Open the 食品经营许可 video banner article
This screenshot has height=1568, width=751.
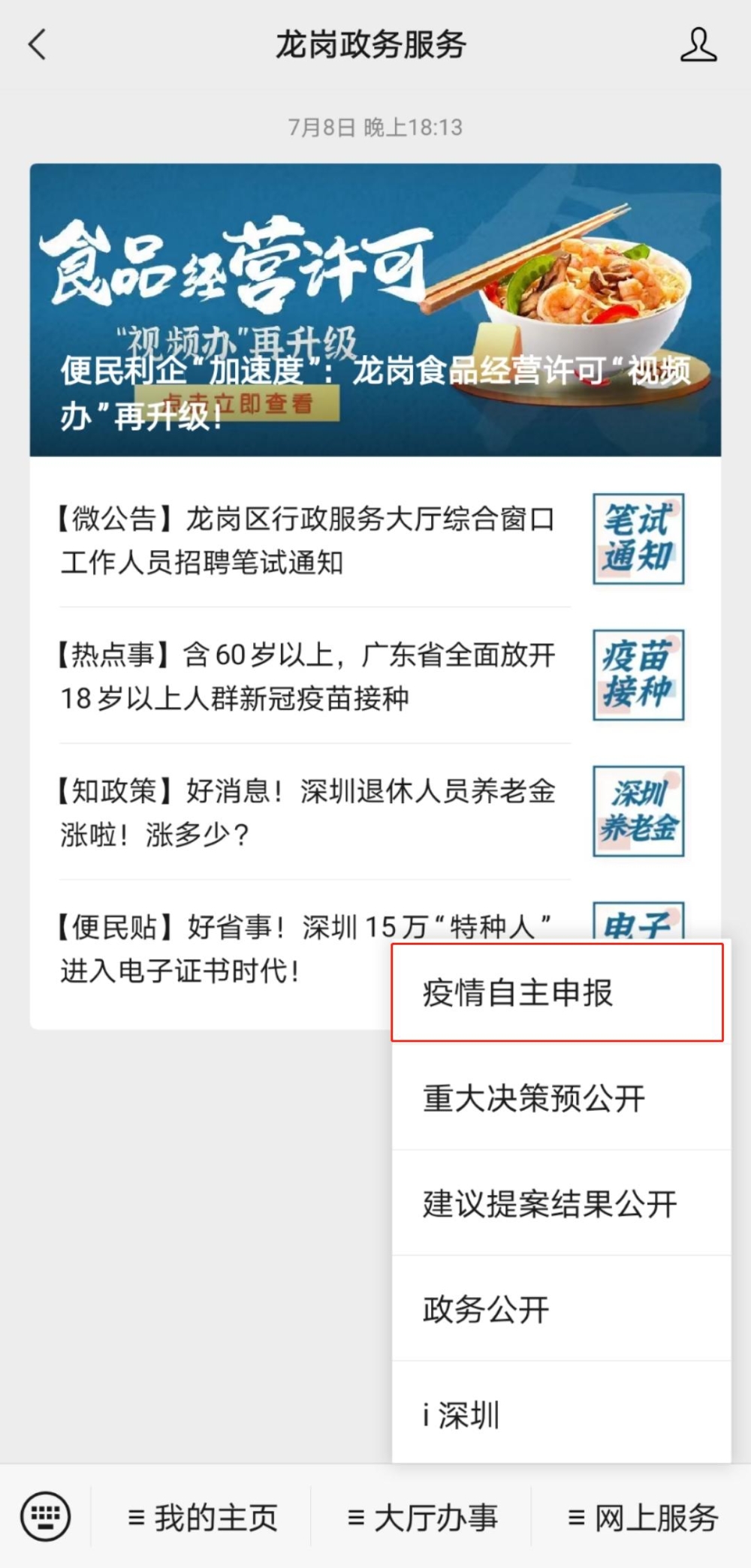click(375, 309)
